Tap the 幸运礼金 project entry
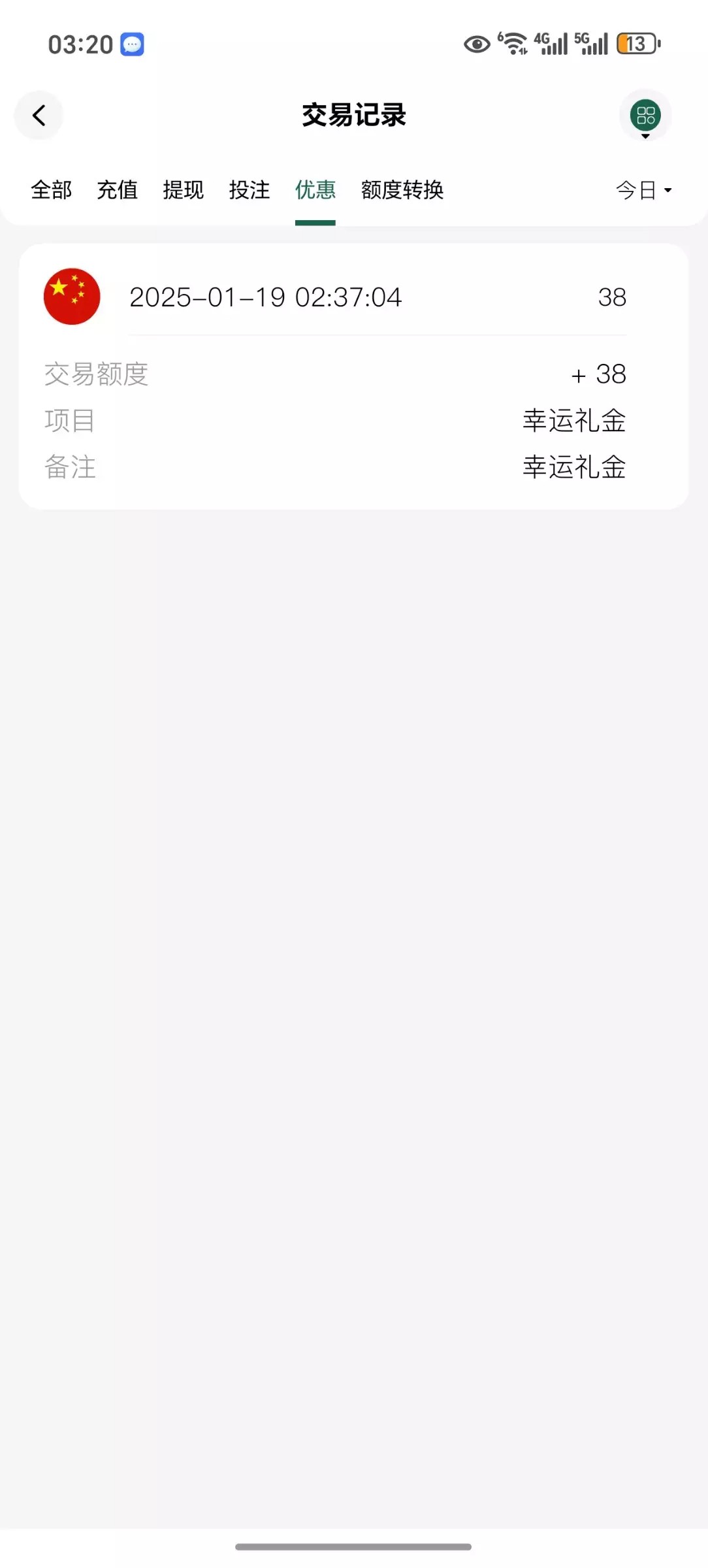Image resolution: width=708 pixels, height=1568 pixels. [573, 421]
